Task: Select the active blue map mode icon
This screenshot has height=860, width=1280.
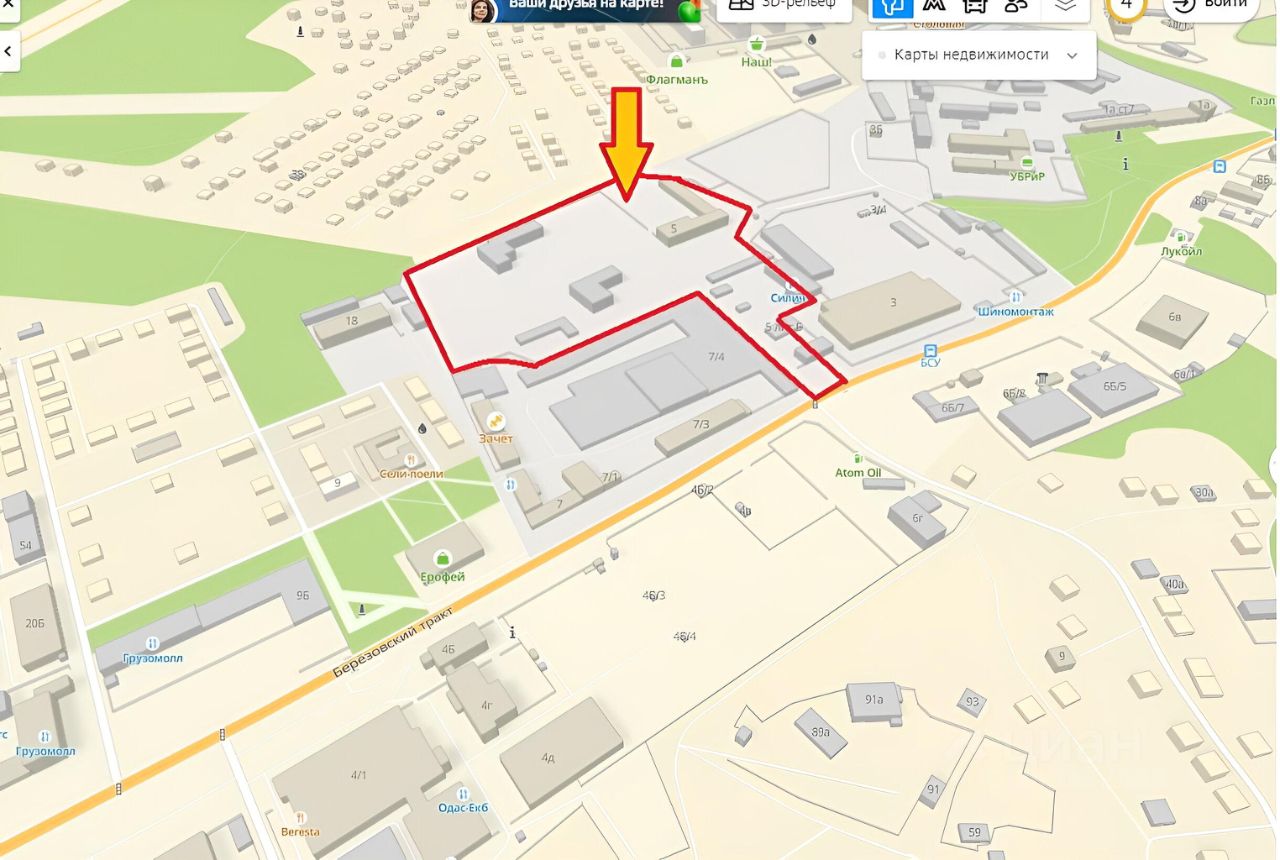Action: [892, 6]
